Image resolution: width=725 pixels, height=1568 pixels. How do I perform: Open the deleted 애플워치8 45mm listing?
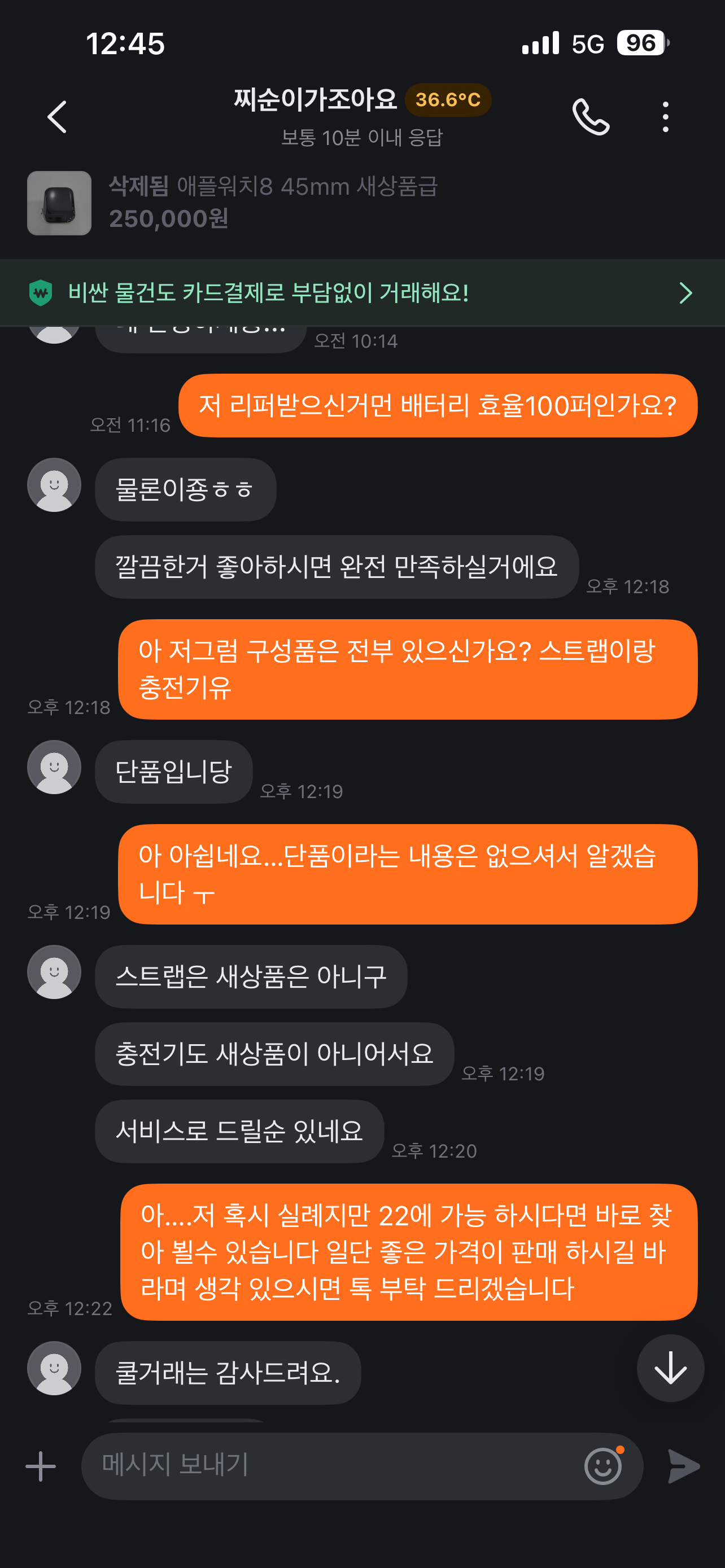pos(232,203)
